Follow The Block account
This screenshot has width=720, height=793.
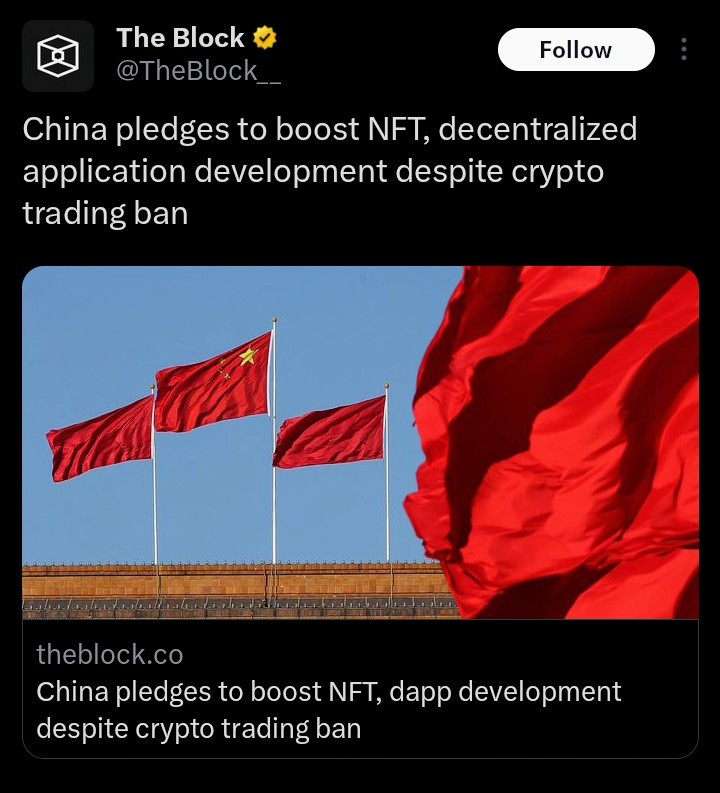coord(575,50)
